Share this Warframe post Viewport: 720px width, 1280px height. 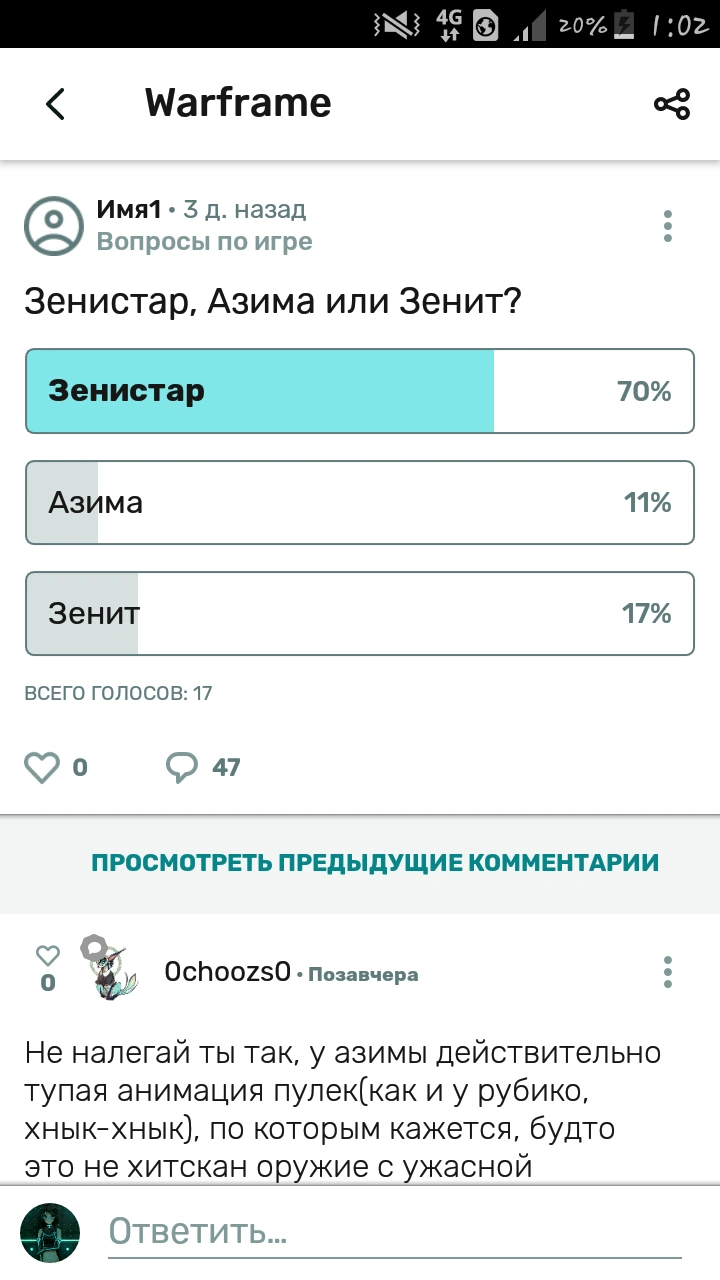671,103
